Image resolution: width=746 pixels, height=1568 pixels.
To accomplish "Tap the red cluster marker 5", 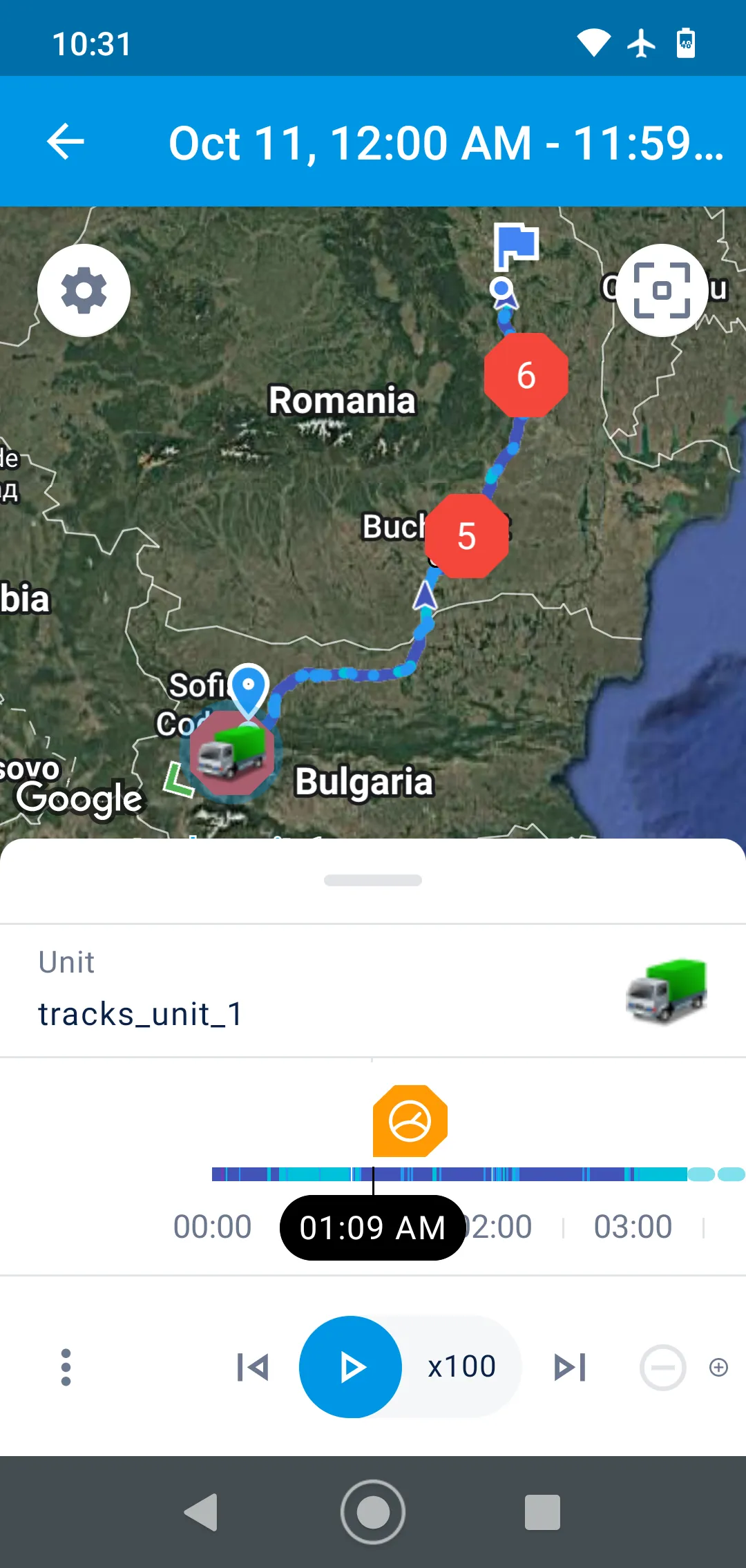I will (x=466, y=536).
